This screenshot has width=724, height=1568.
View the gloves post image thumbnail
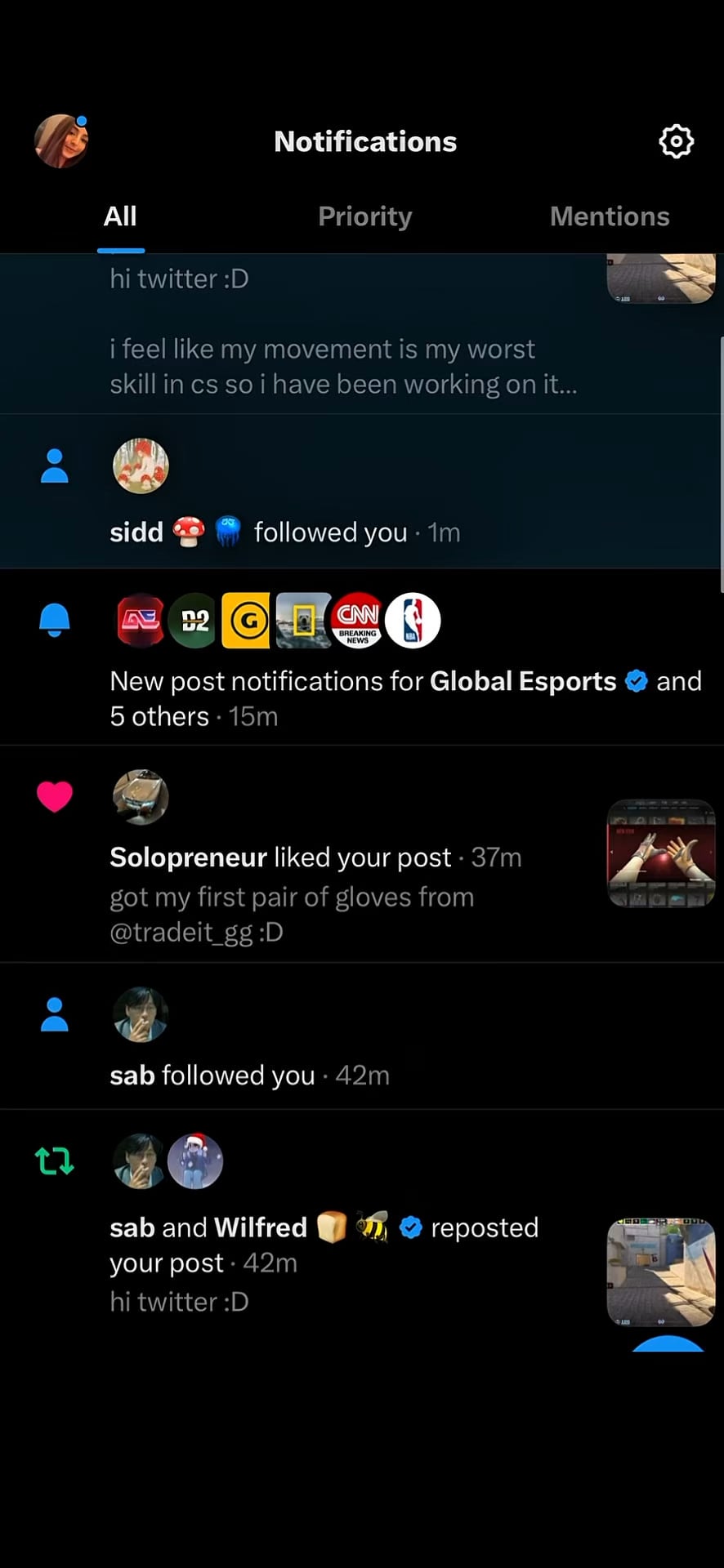(x=660, y=853)
